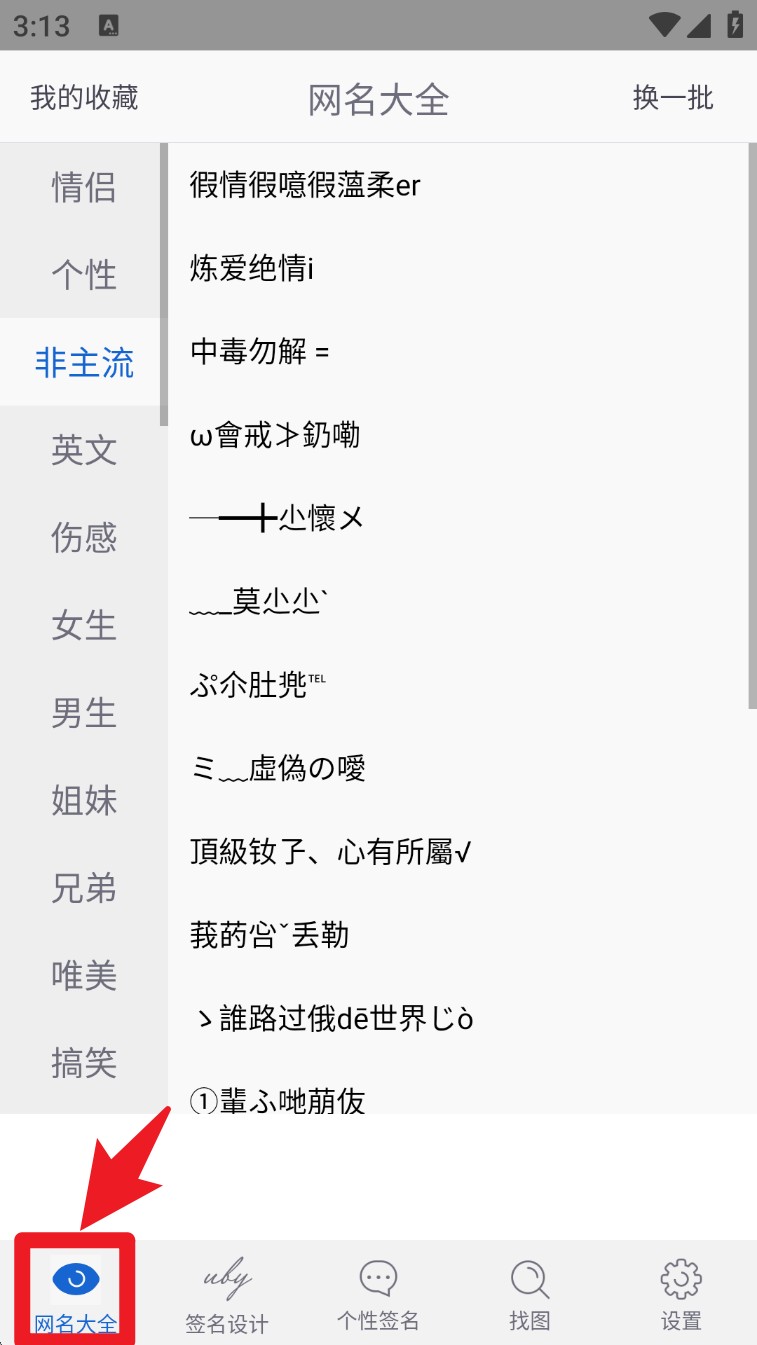Switch to the 英文 category
Viewport: 757px width, 1345px height.
(84, 450)
